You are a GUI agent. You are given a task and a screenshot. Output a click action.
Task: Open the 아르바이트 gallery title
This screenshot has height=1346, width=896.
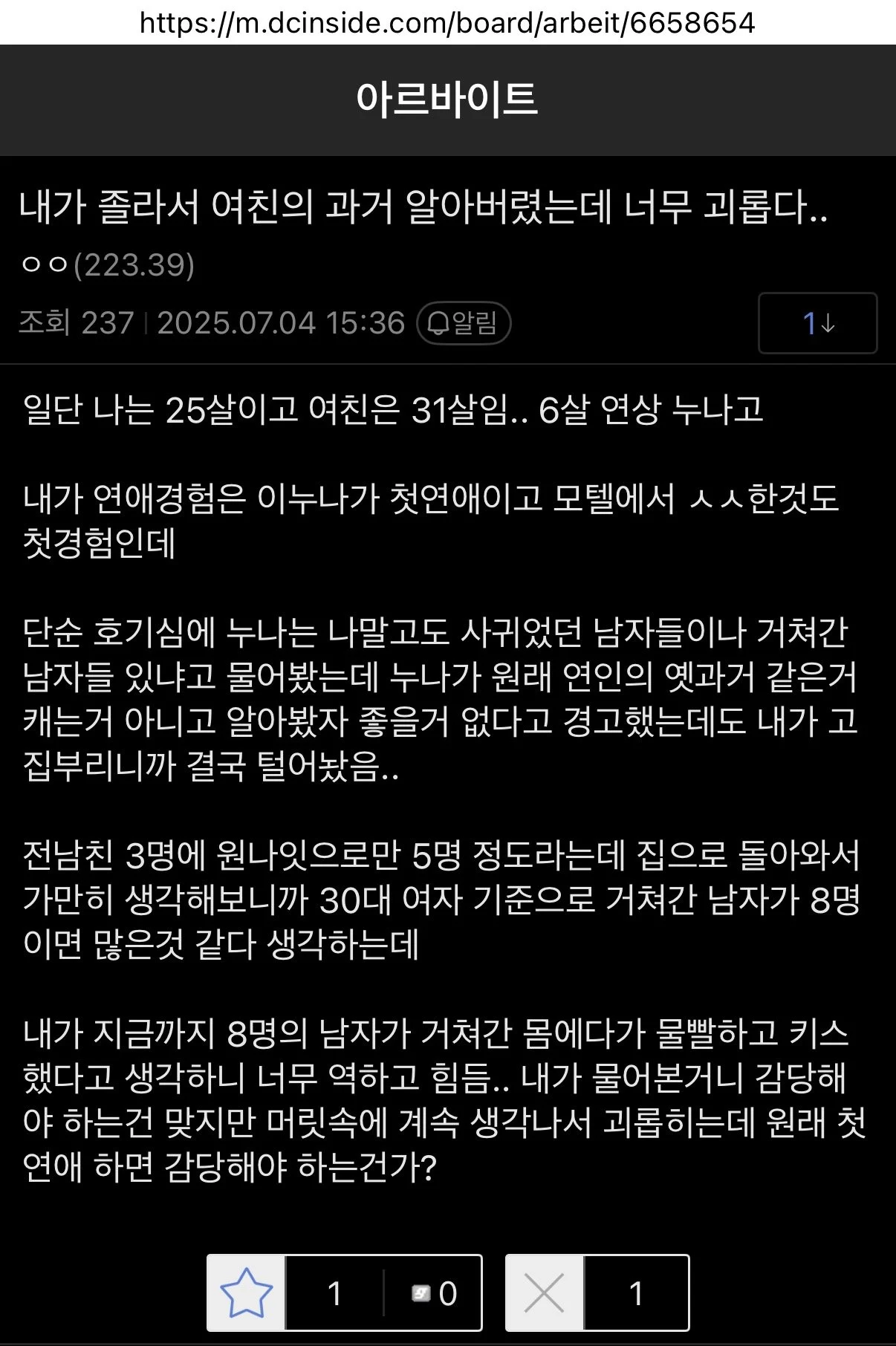(447, 99)
